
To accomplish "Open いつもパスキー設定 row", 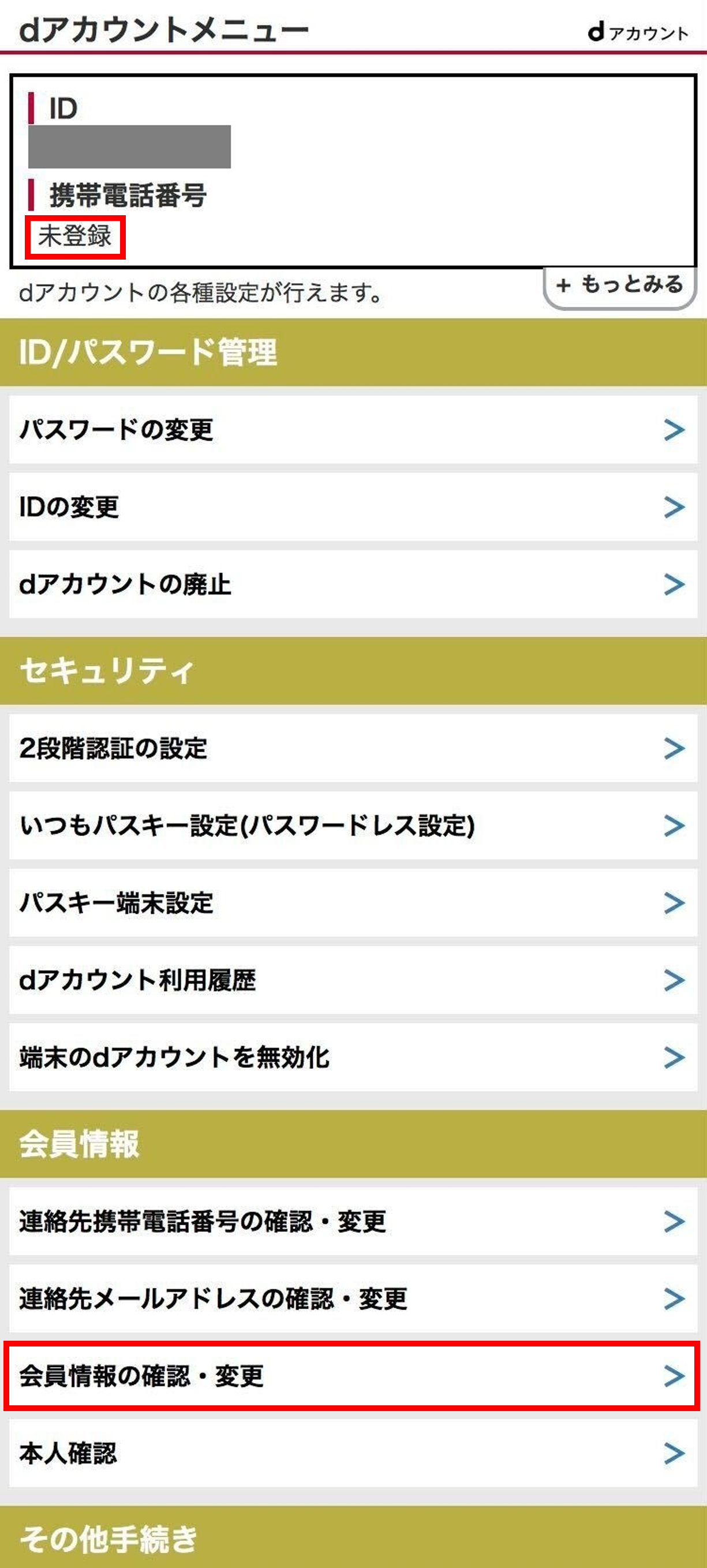I will click(x=353, y=826).
